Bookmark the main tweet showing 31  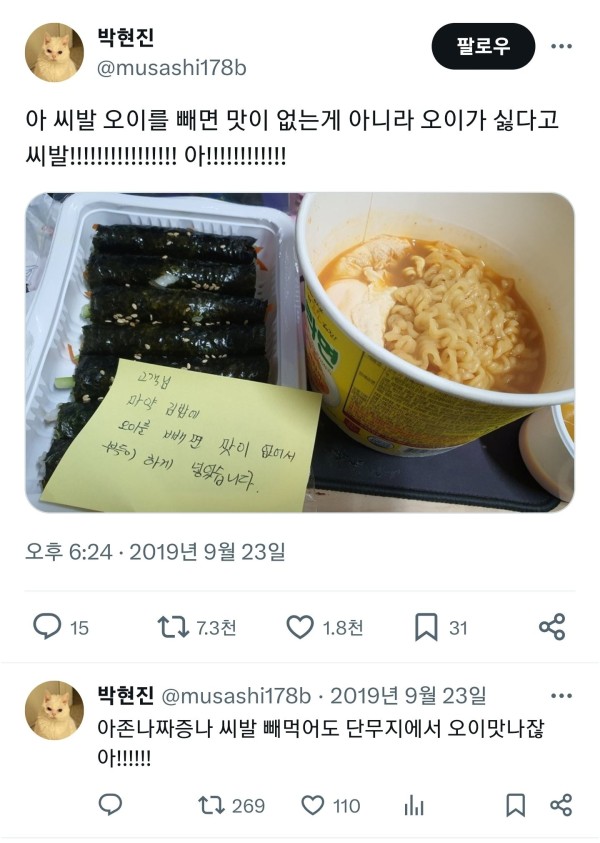click(426, 627)
